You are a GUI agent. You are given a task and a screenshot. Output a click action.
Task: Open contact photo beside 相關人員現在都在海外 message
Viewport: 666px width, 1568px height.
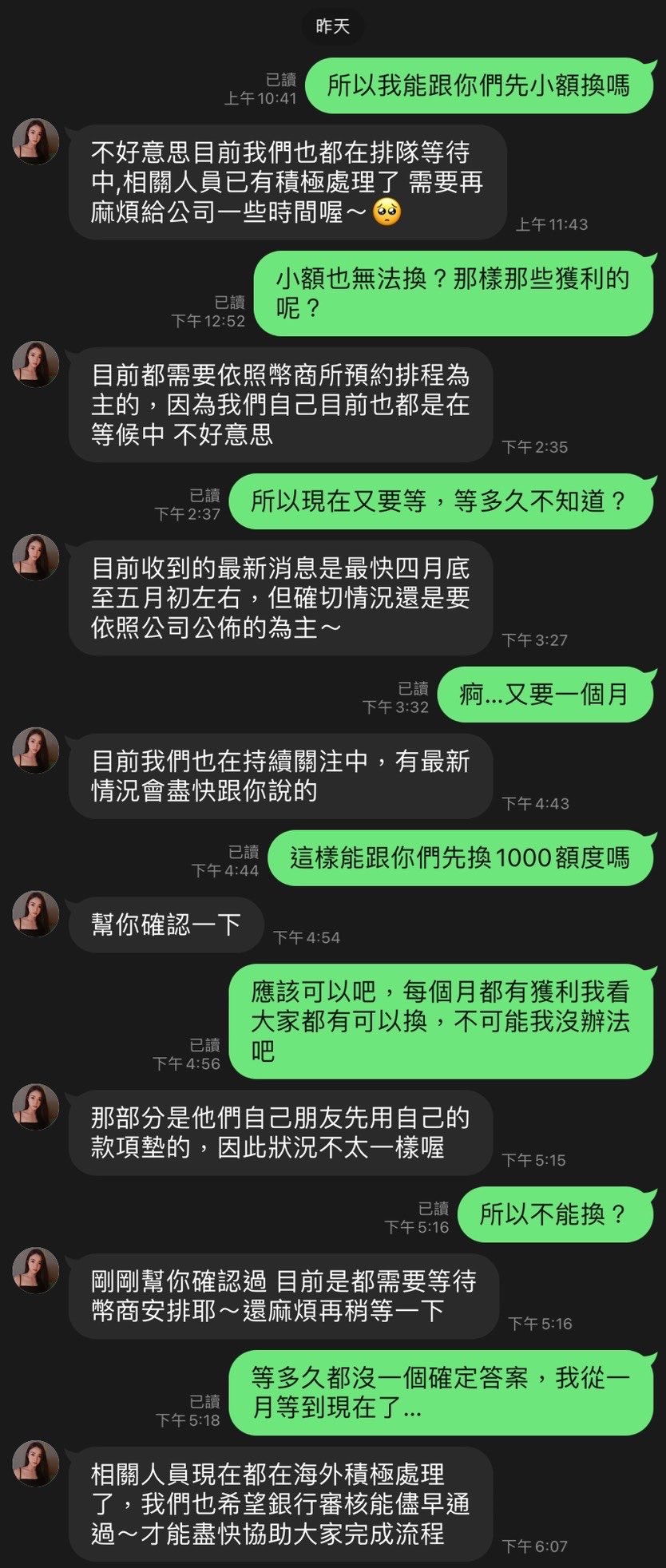36,1463
